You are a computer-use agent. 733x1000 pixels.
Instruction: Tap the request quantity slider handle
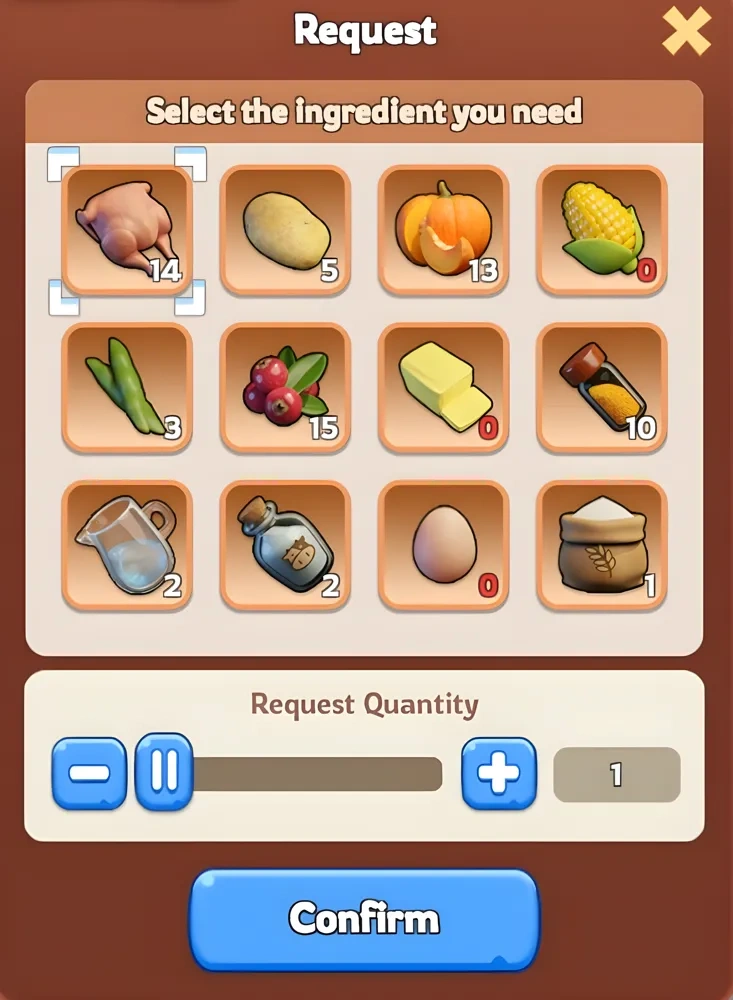(x=164, y=773)
